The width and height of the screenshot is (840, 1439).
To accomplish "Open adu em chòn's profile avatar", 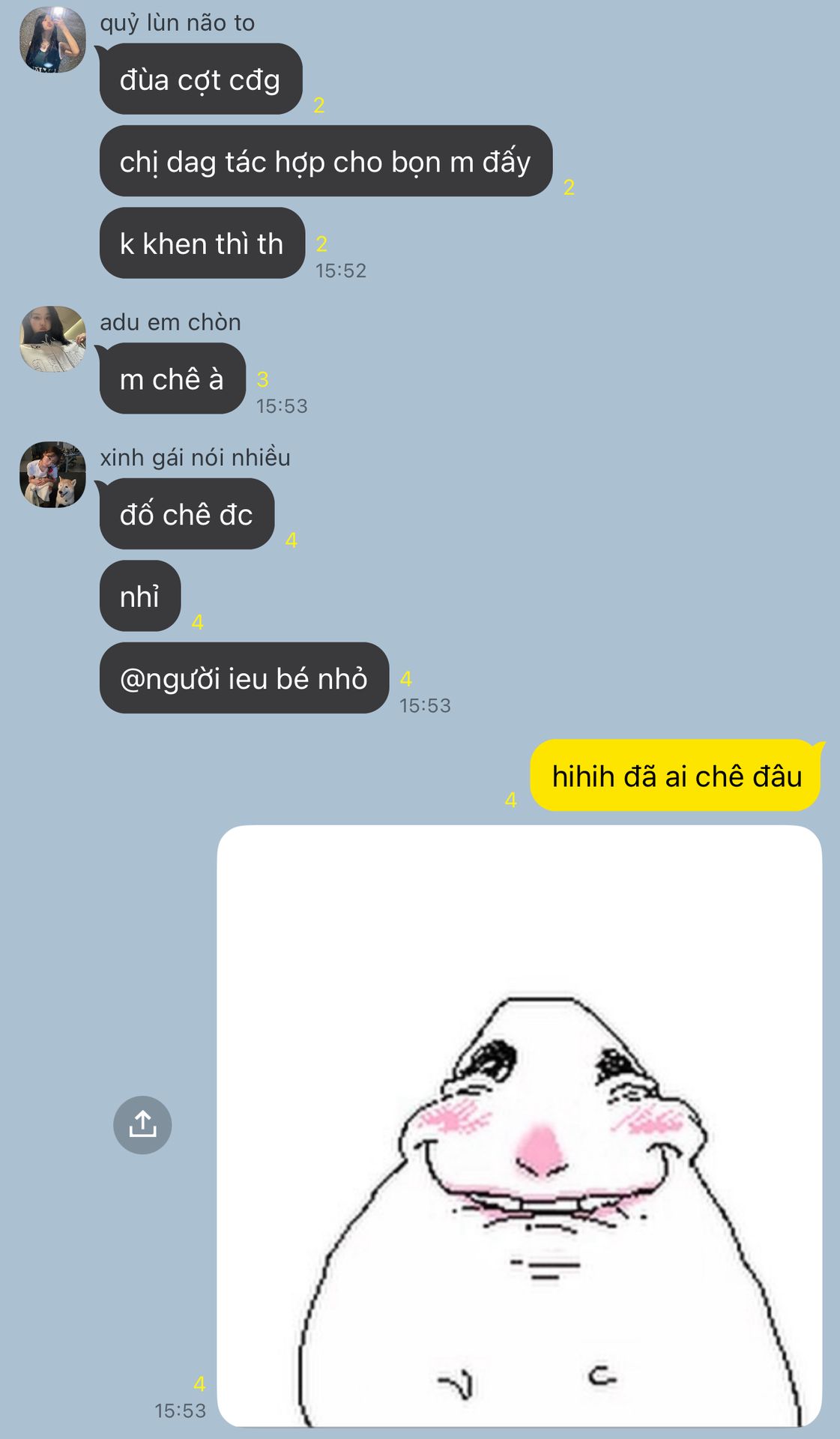I will tap(52, 339).
